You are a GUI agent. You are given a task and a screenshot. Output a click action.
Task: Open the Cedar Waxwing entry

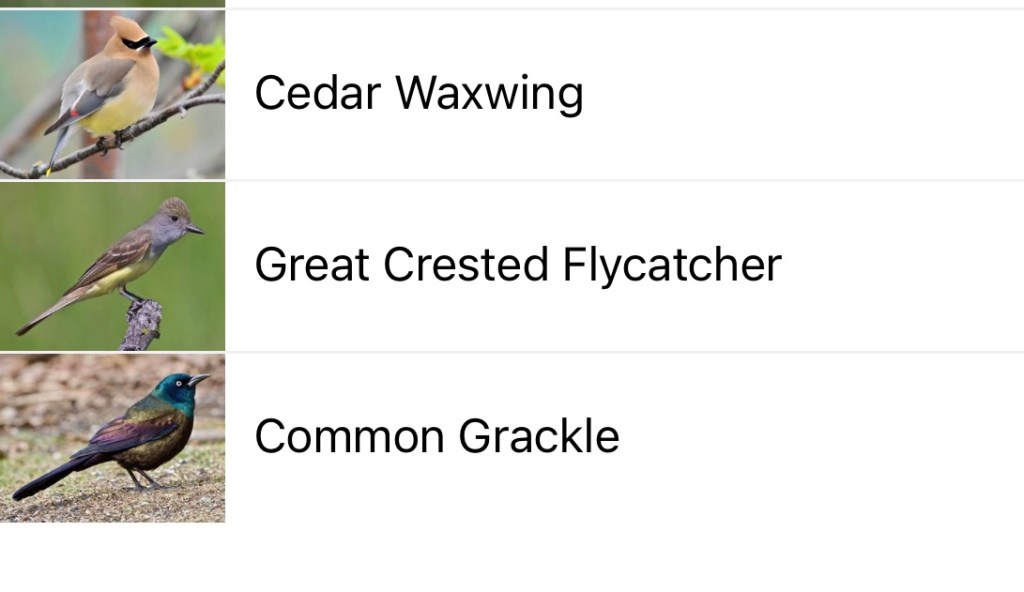[x=418, y=94]
